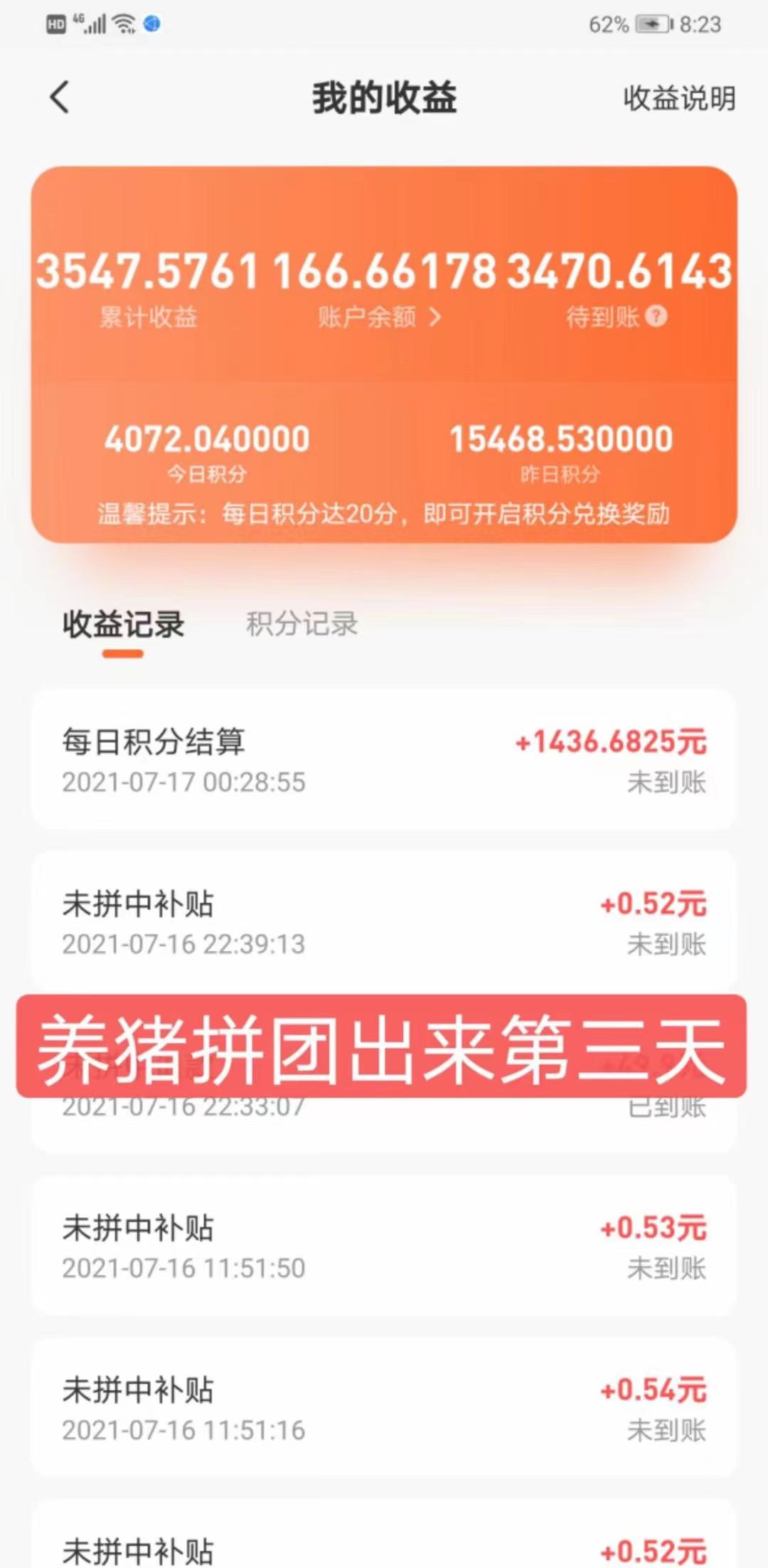Switch to the 积分记录 tab

coord(302,624)
